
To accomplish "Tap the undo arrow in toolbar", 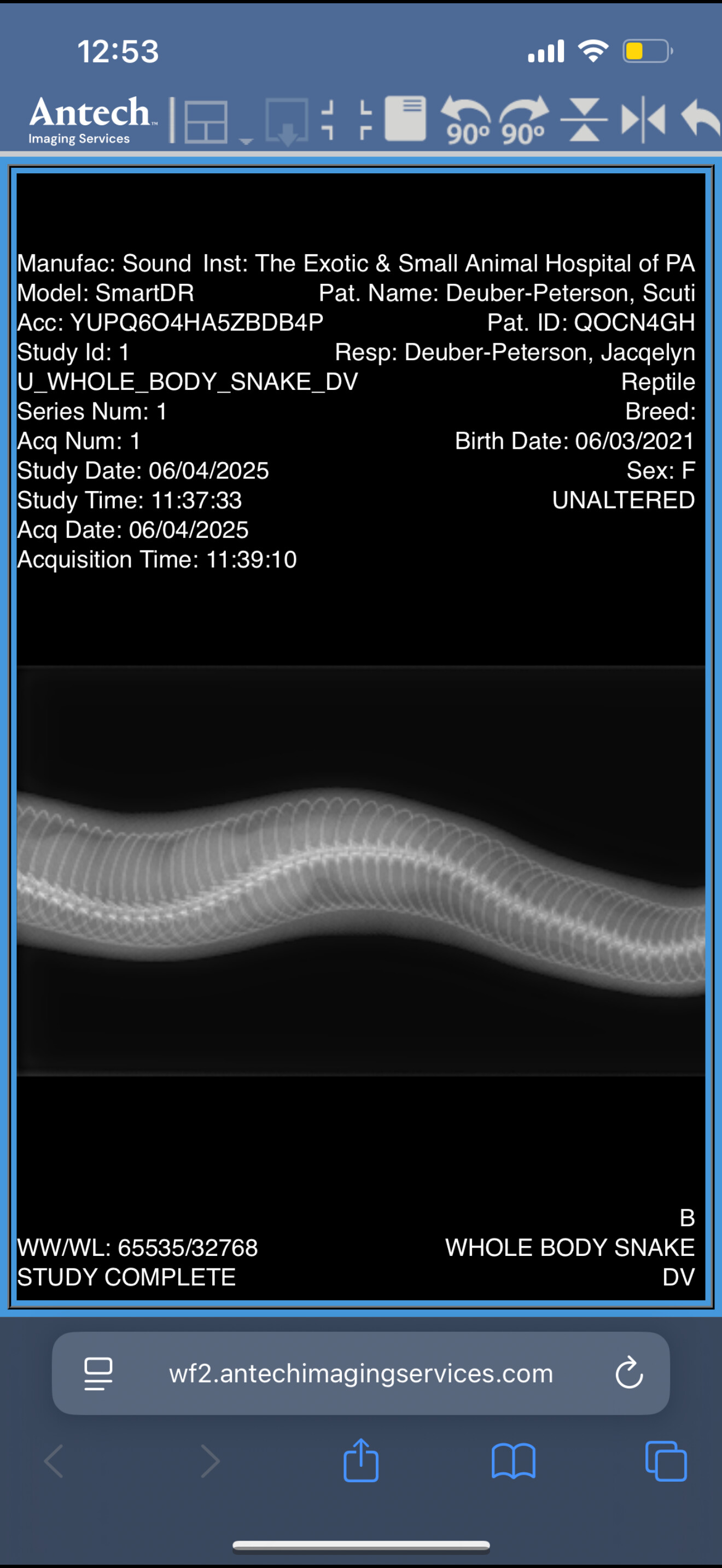I will click(701, 119).
